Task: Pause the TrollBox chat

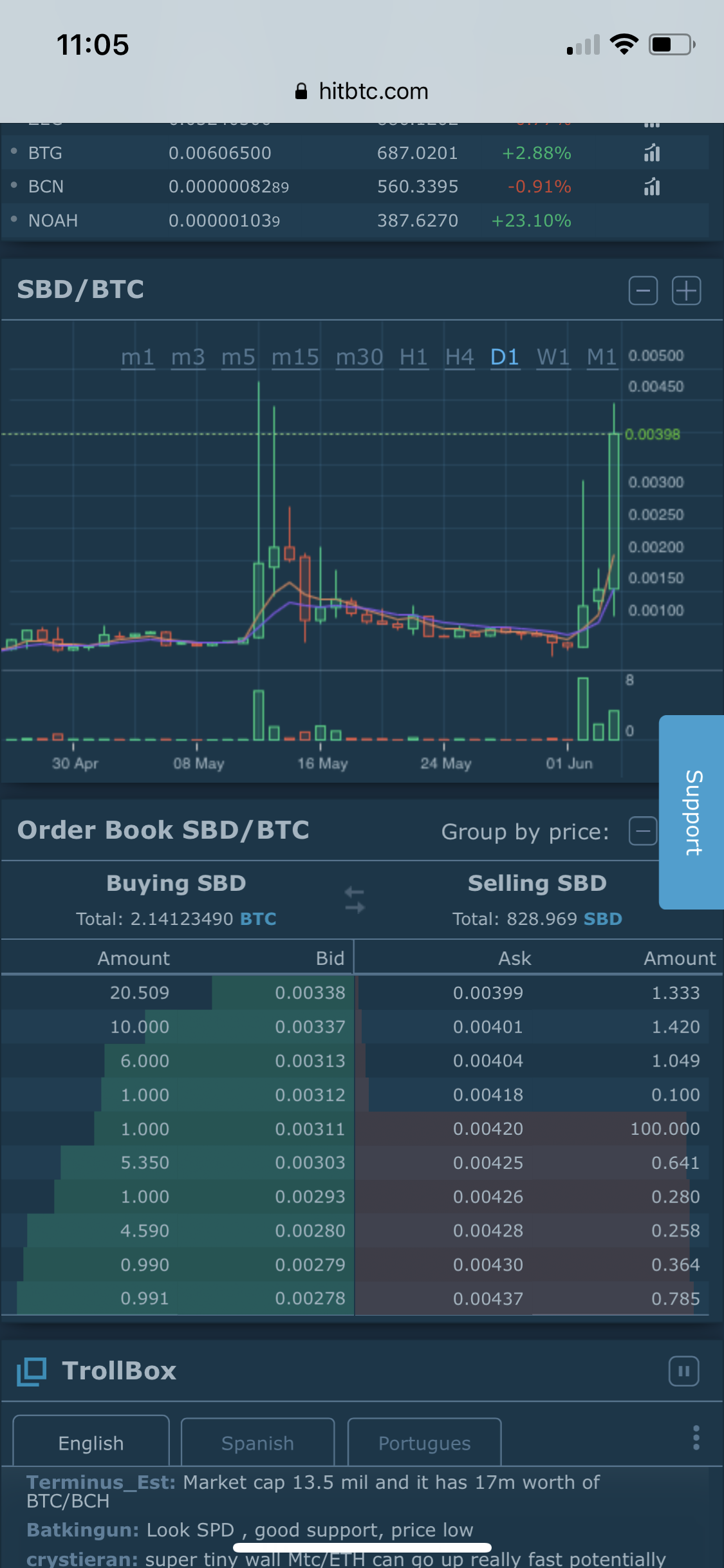Action: click(x=683, y=1371)
